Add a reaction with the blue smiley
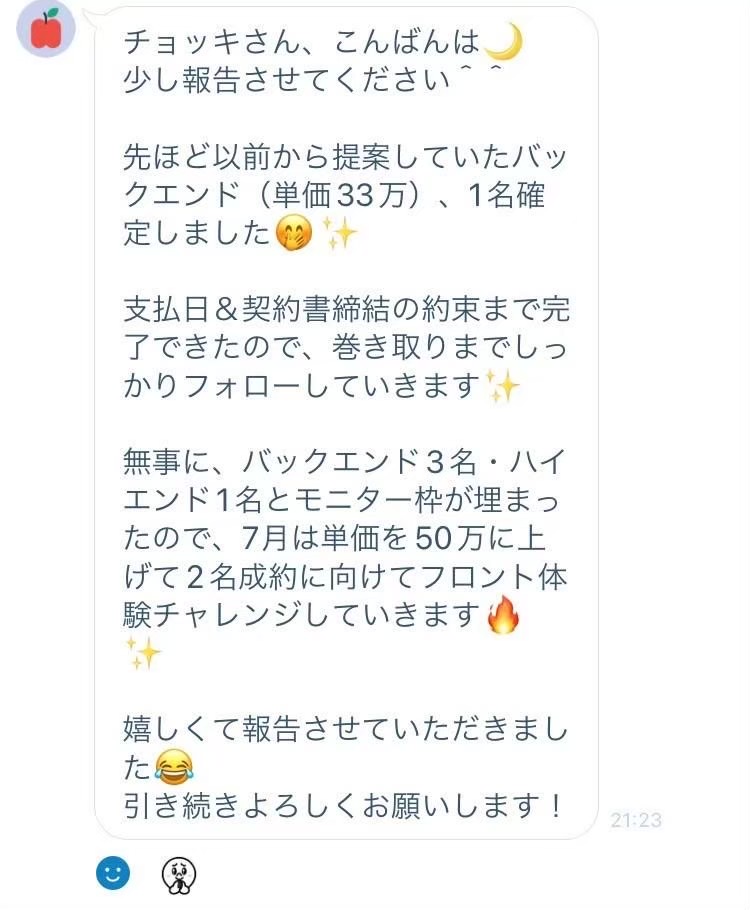Viewport: 750px width, 910px height. coord(113,873)
